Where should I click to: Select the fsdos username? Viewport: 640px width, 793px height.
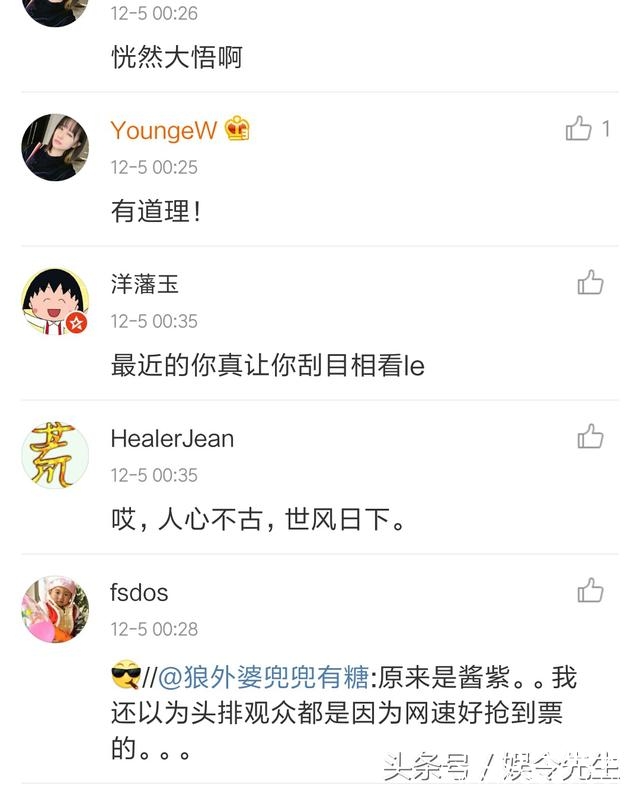[139, 592]
